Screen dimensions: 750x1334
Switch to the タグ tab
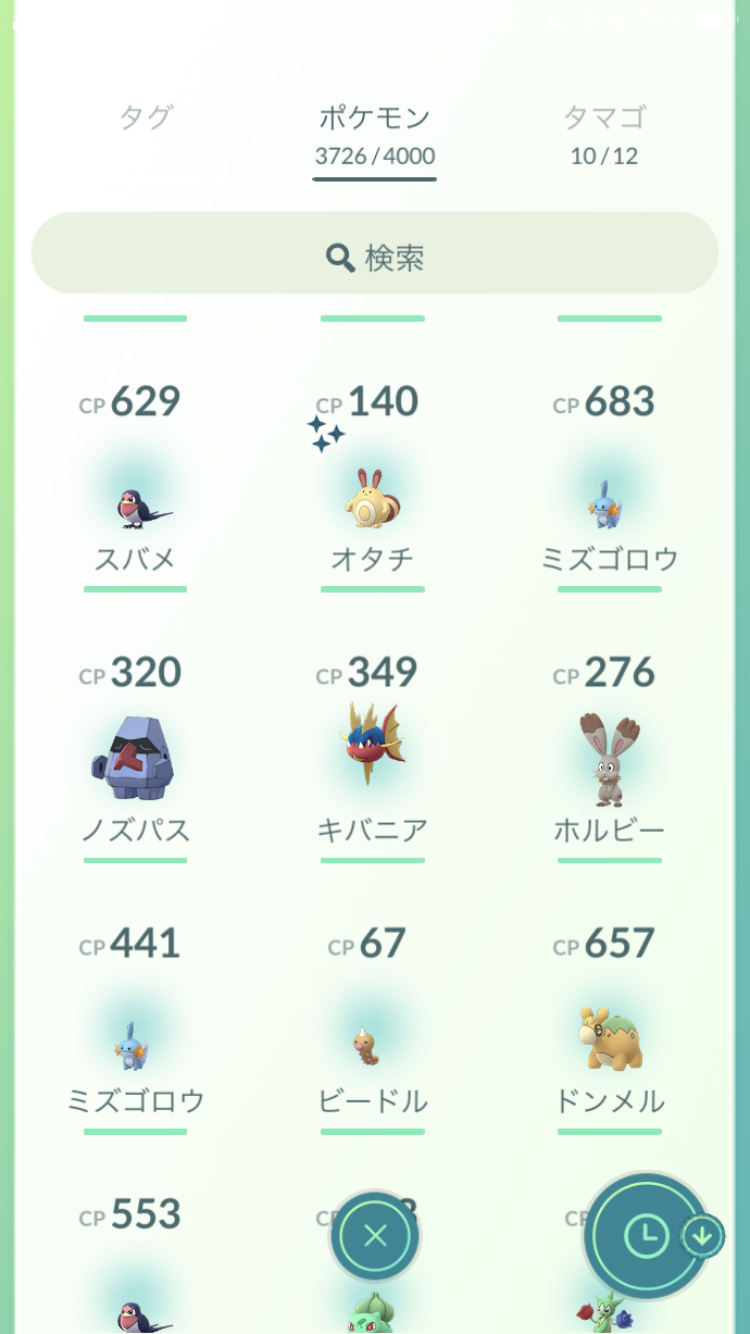coord(146,118)
